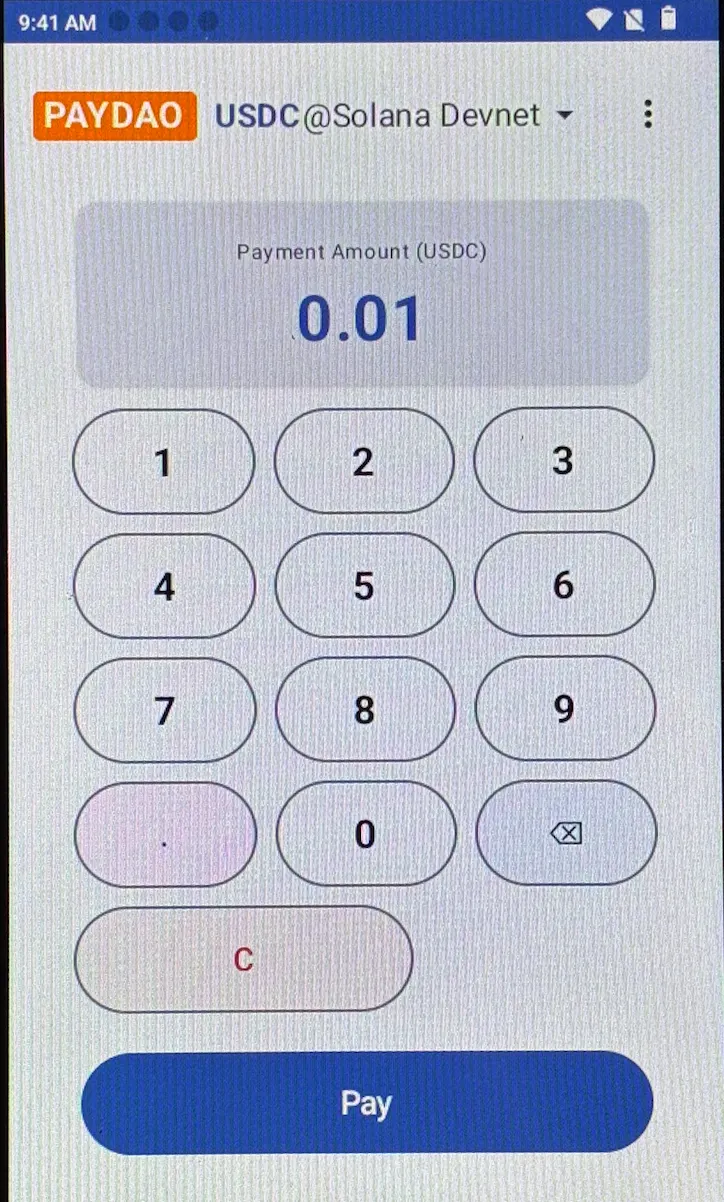This screenshot has height=1202, width=724.
Task: Enter digit 2 on keypad
Action: (x=364, y=462)
